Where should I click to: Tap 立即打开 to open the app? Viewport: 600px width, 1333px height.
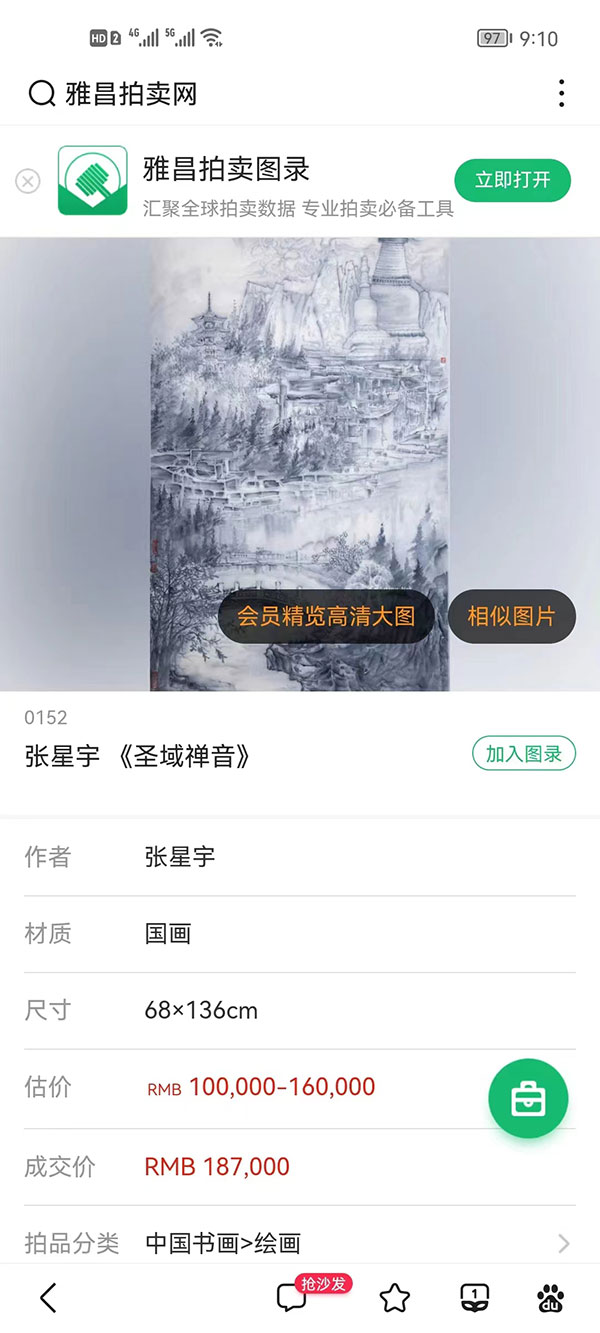(512, 180)
